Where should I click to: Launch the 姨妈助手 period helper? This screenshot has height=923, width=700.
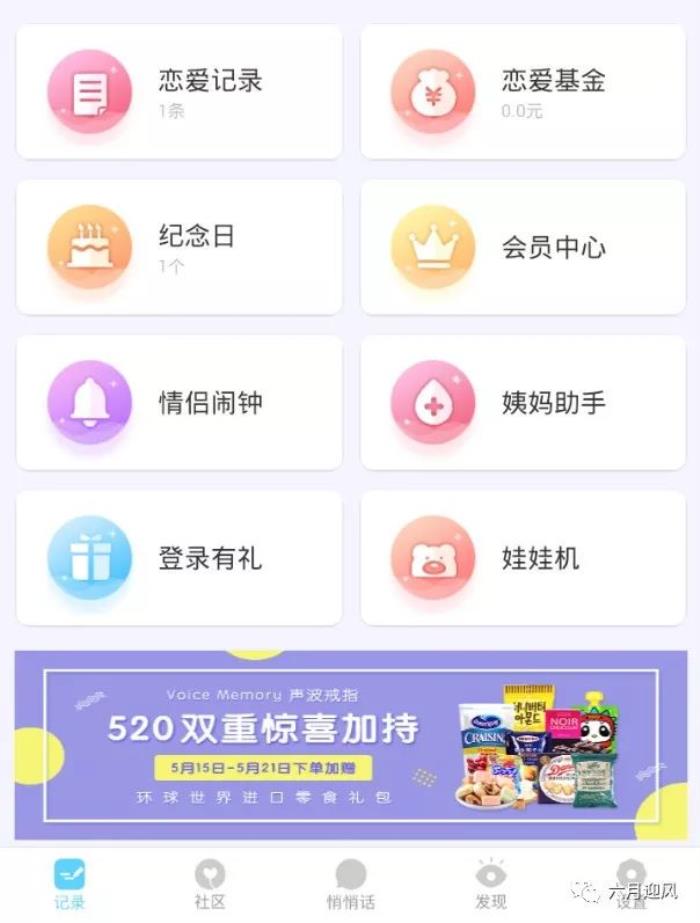click(x=523, y=403)
